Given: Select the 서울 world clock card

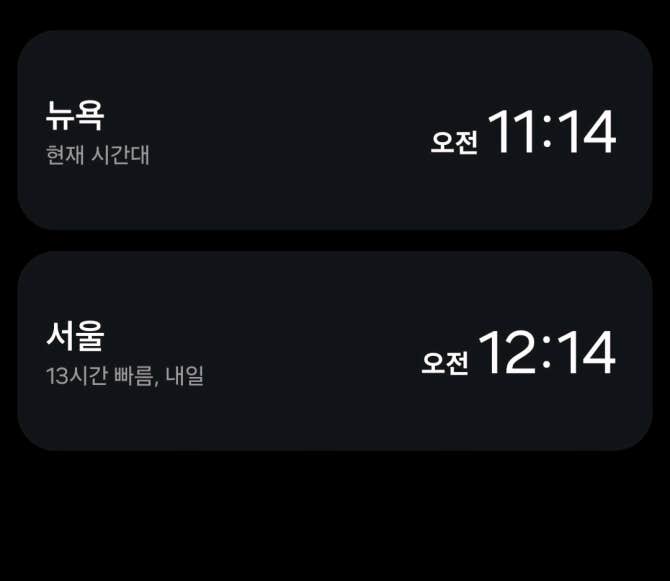Looking at the screenshot, I should (335, 351).
